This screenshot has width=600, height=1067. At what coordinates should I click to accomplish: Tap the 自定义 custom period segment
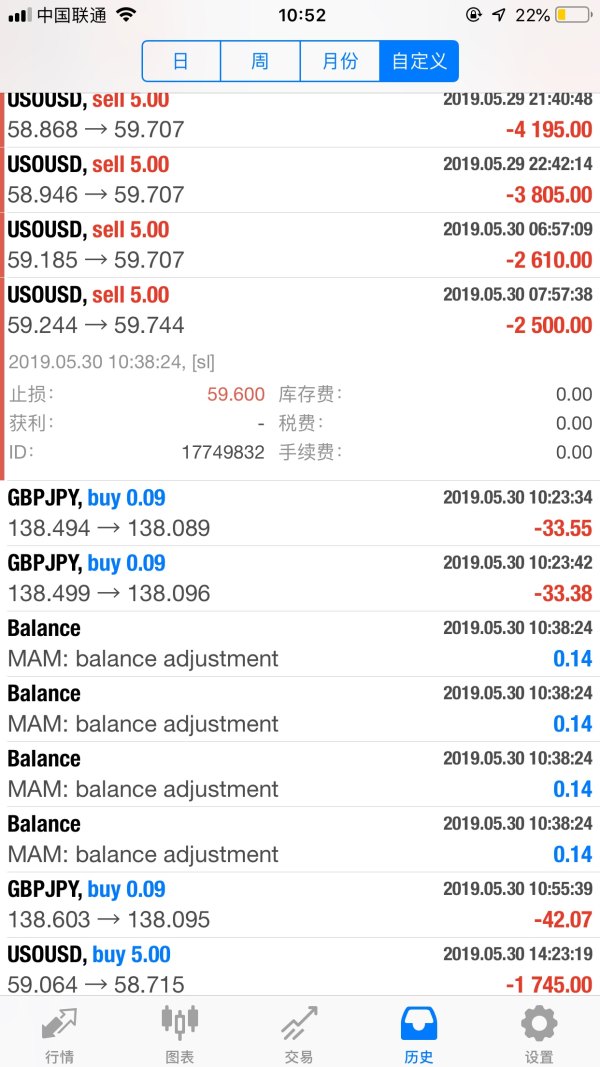click(419, 61)
